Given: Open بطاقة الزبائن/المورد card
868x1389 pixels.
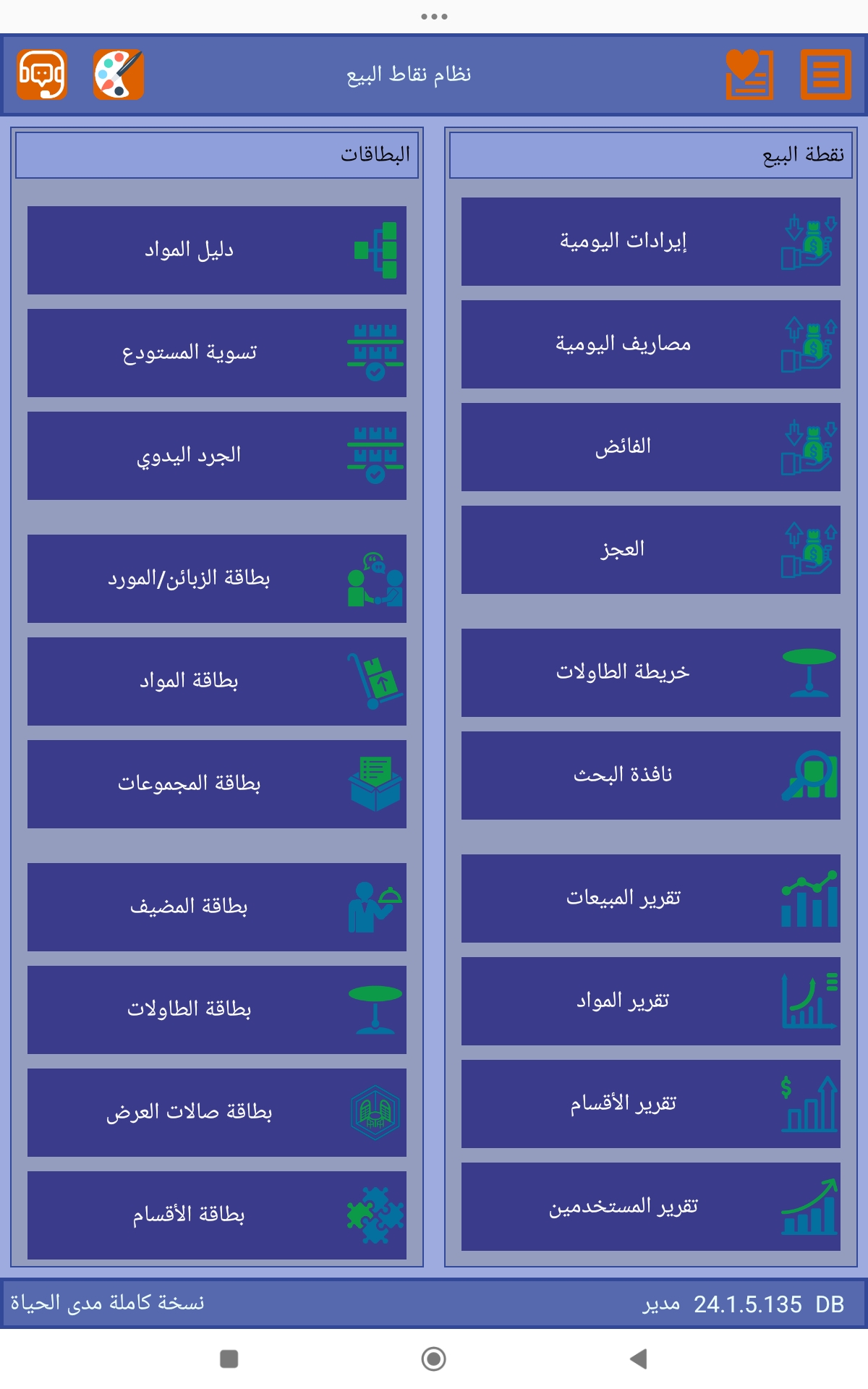Looking at the screenshot, I should click(217, 579).
